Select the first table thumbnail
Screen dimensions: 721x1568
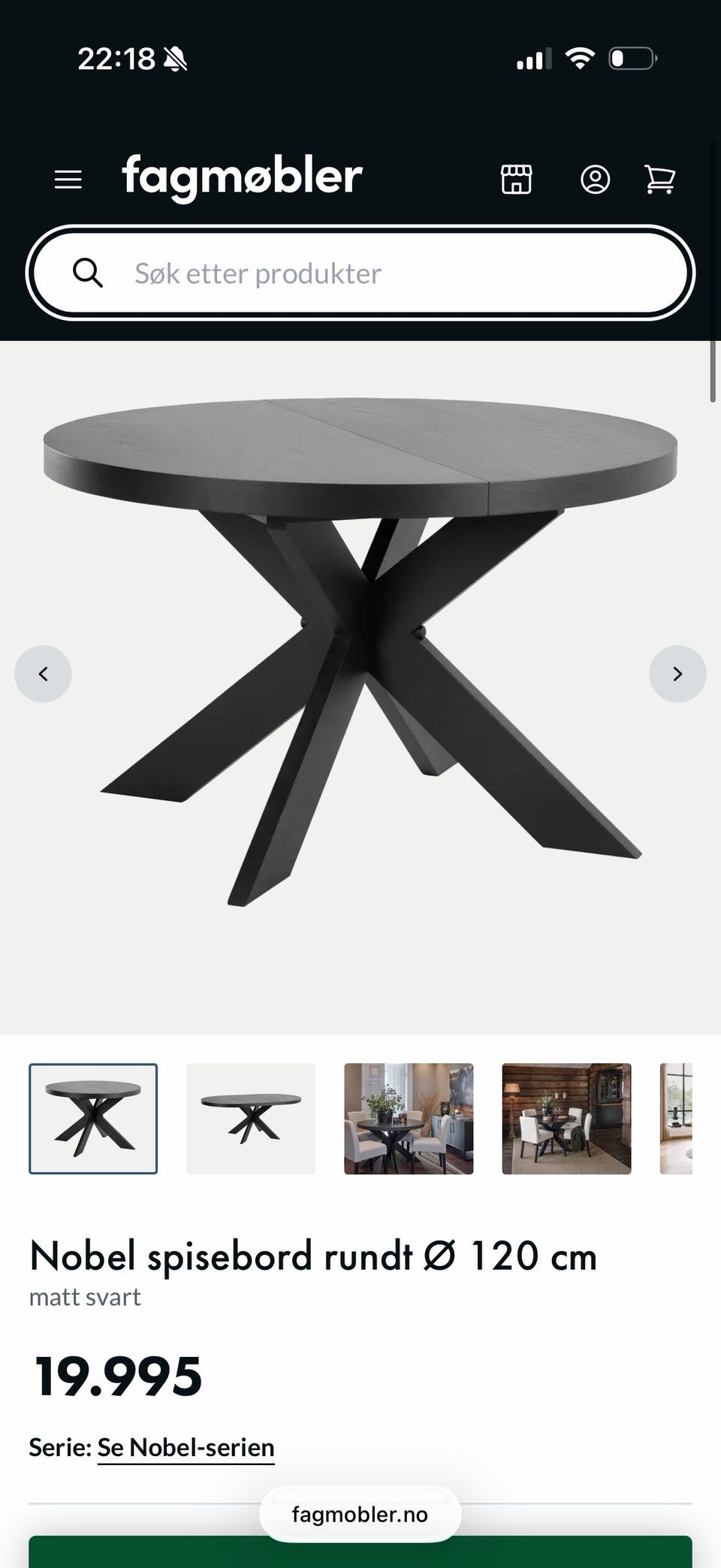click(93, 1119)
